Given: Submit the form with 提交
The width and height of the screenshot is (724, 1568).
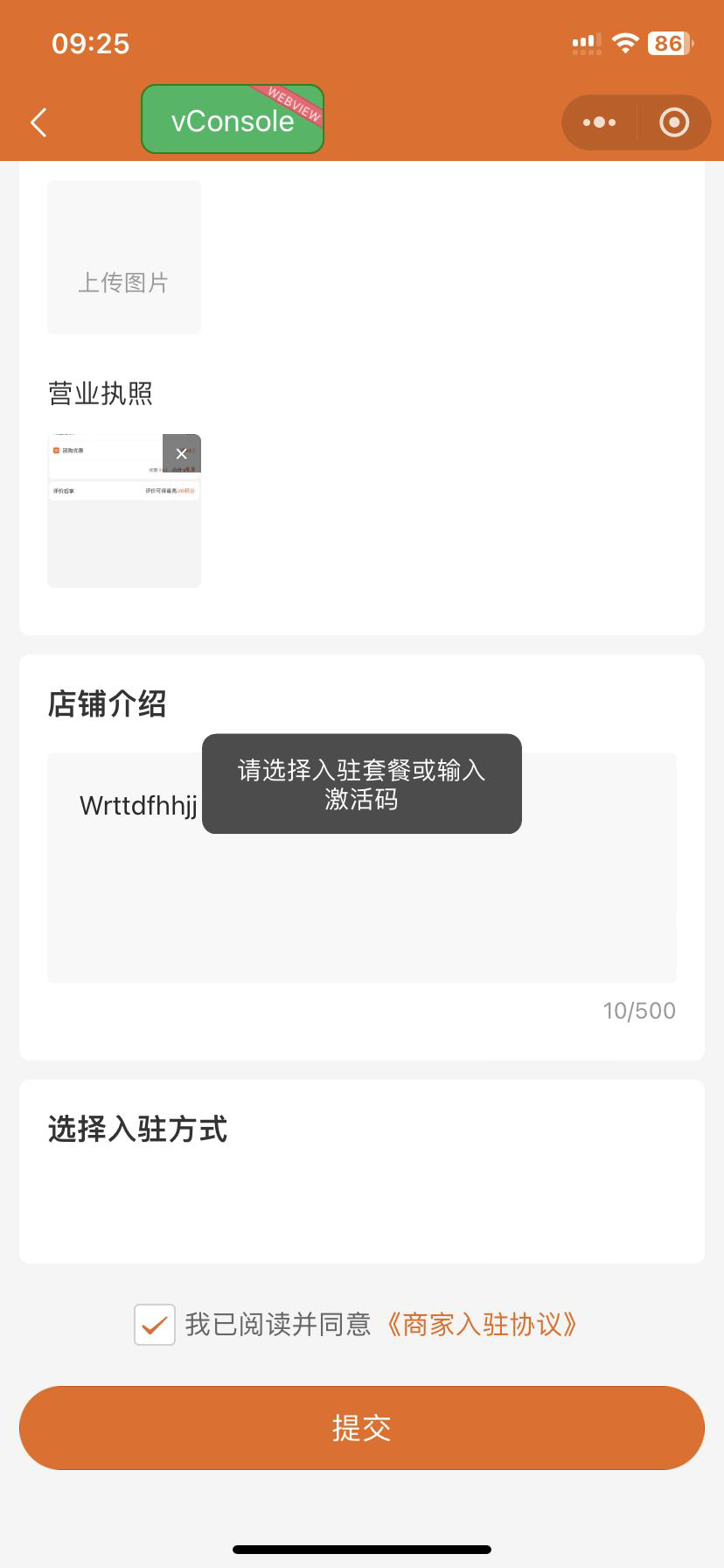Looking at the screenshot, I should click(x=362, y=1428).
